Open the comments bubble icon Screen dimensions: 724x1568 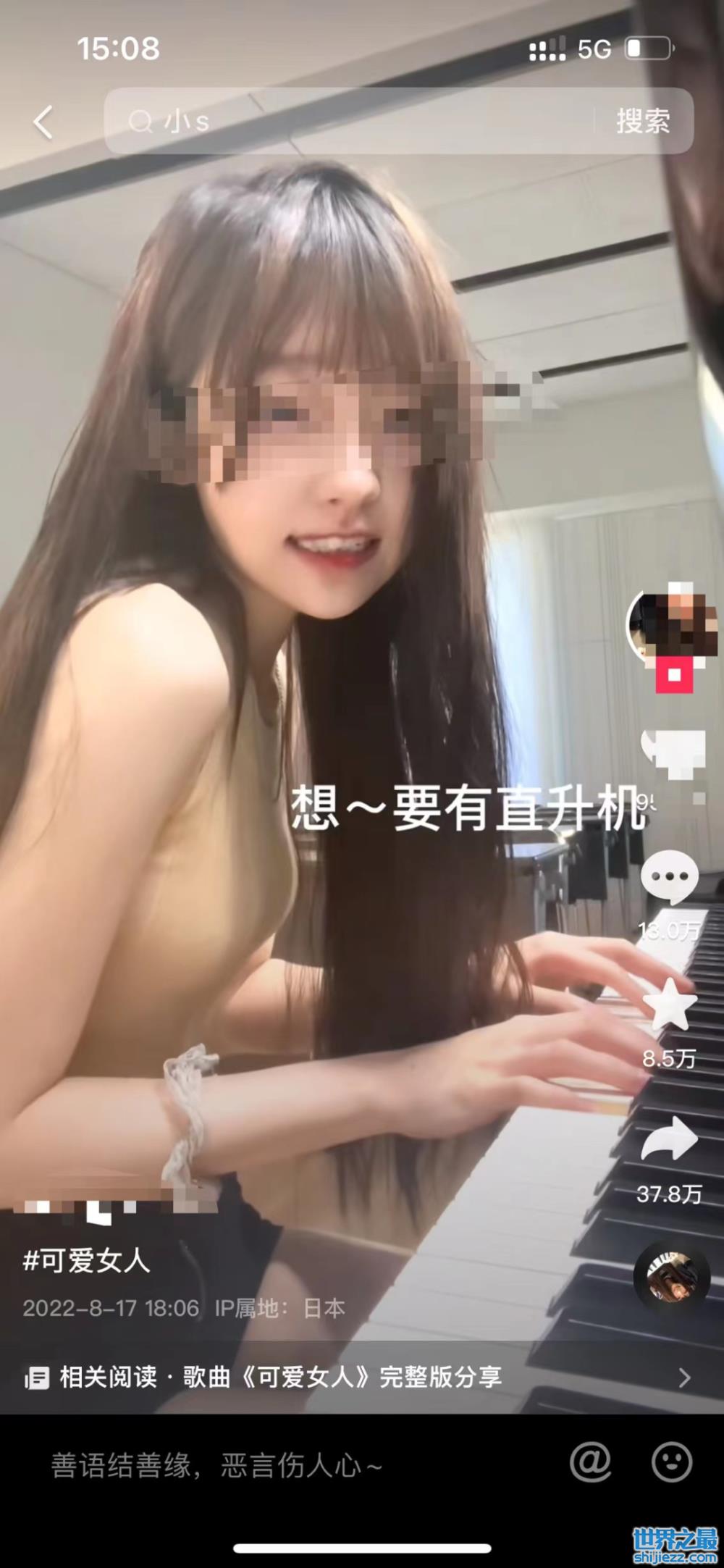tap(670, 878)
